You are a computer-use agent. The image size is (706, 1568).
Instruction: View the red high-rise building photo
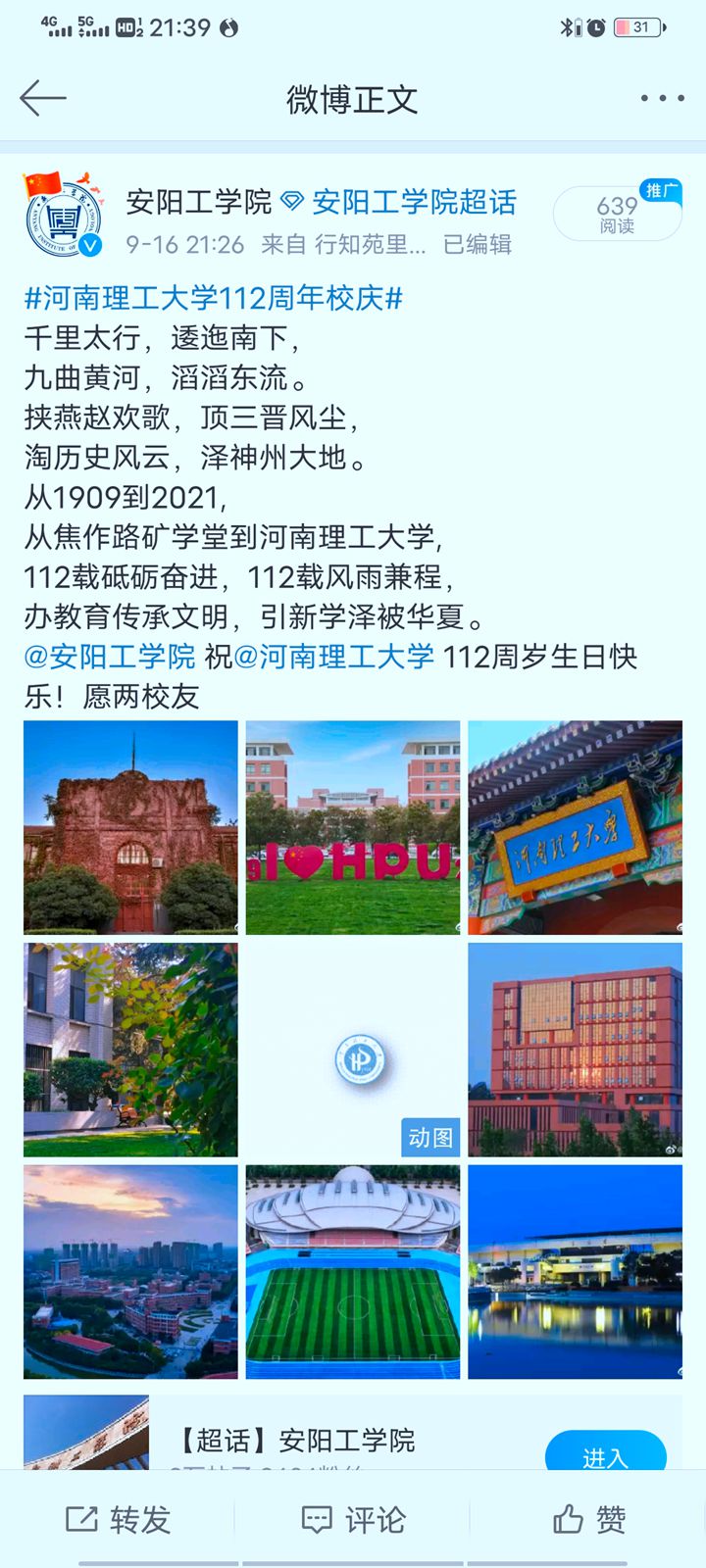pyautogui.click(x=575, y=1050)
